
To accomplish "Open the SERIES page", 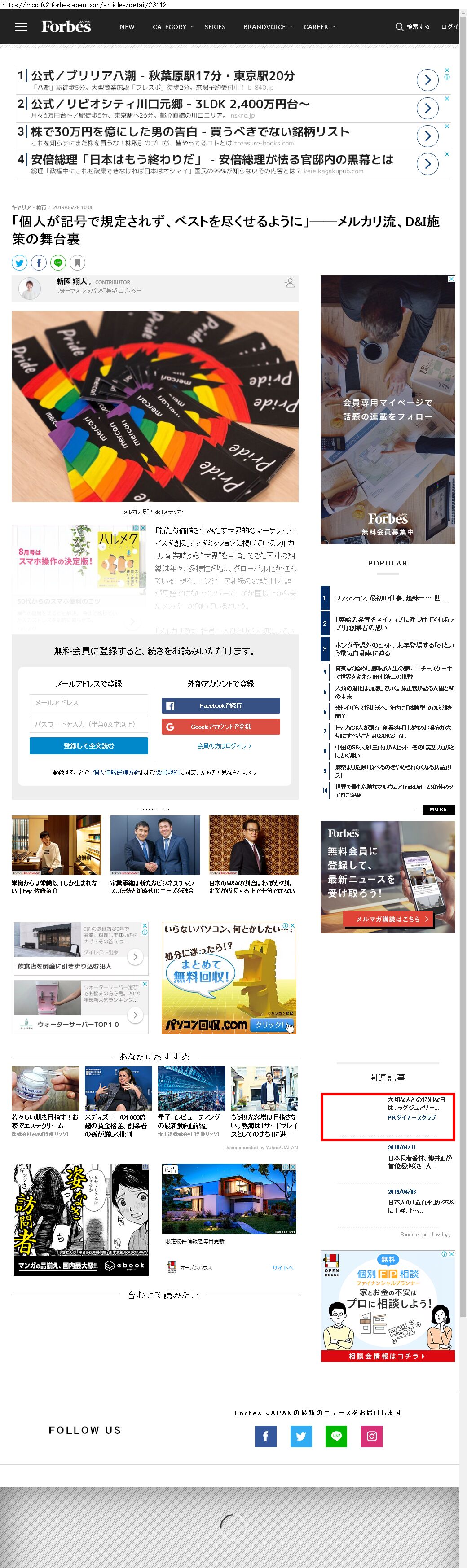I will 214,27.
